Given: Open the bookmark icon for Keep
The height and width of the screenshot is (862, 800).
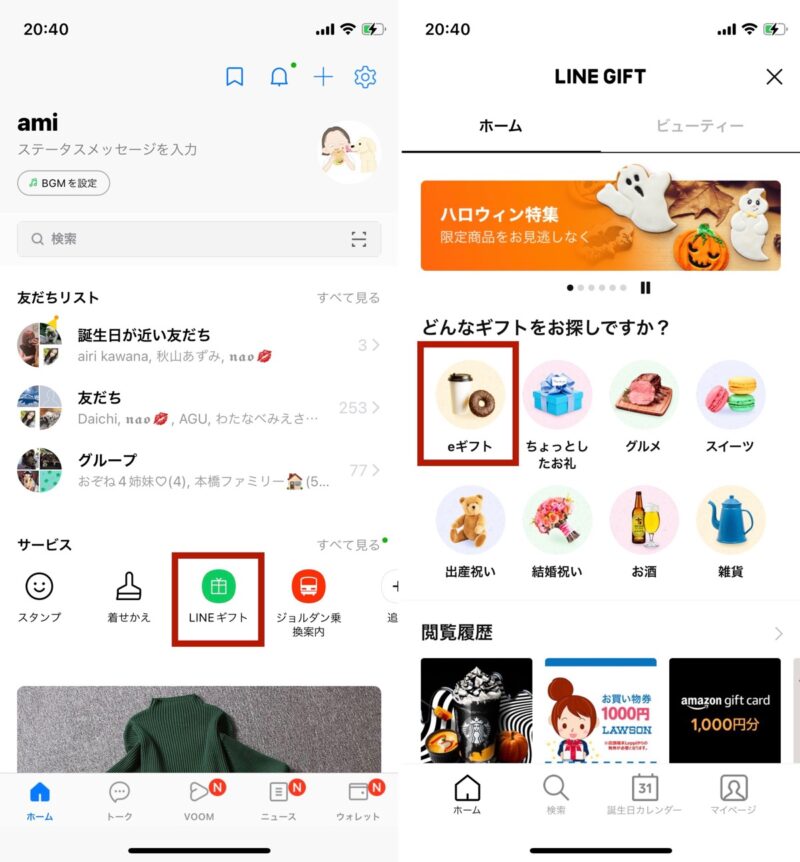Looking at the screenshot, I should [235, 77].
